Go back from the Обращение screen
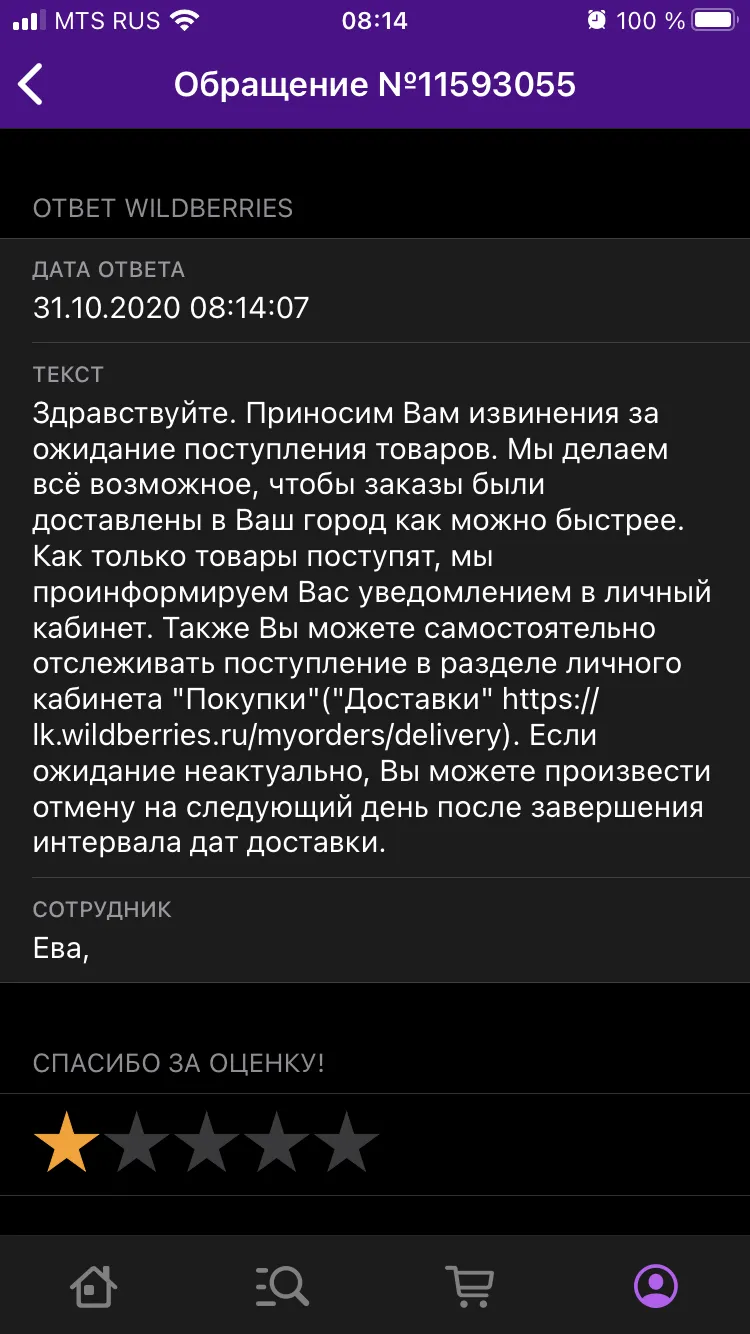 (x=31, y=85)
